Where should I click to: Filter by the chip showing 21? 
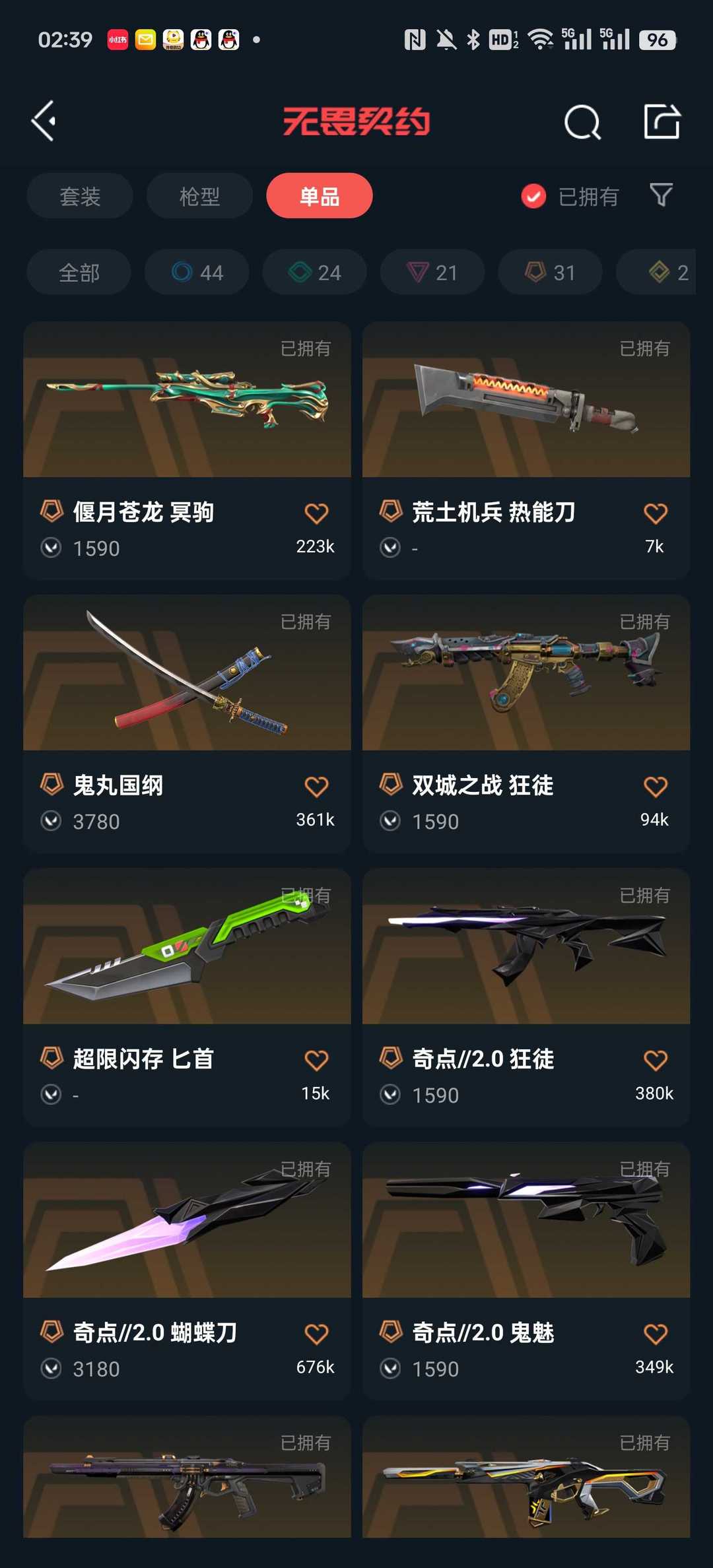(432, 272)
